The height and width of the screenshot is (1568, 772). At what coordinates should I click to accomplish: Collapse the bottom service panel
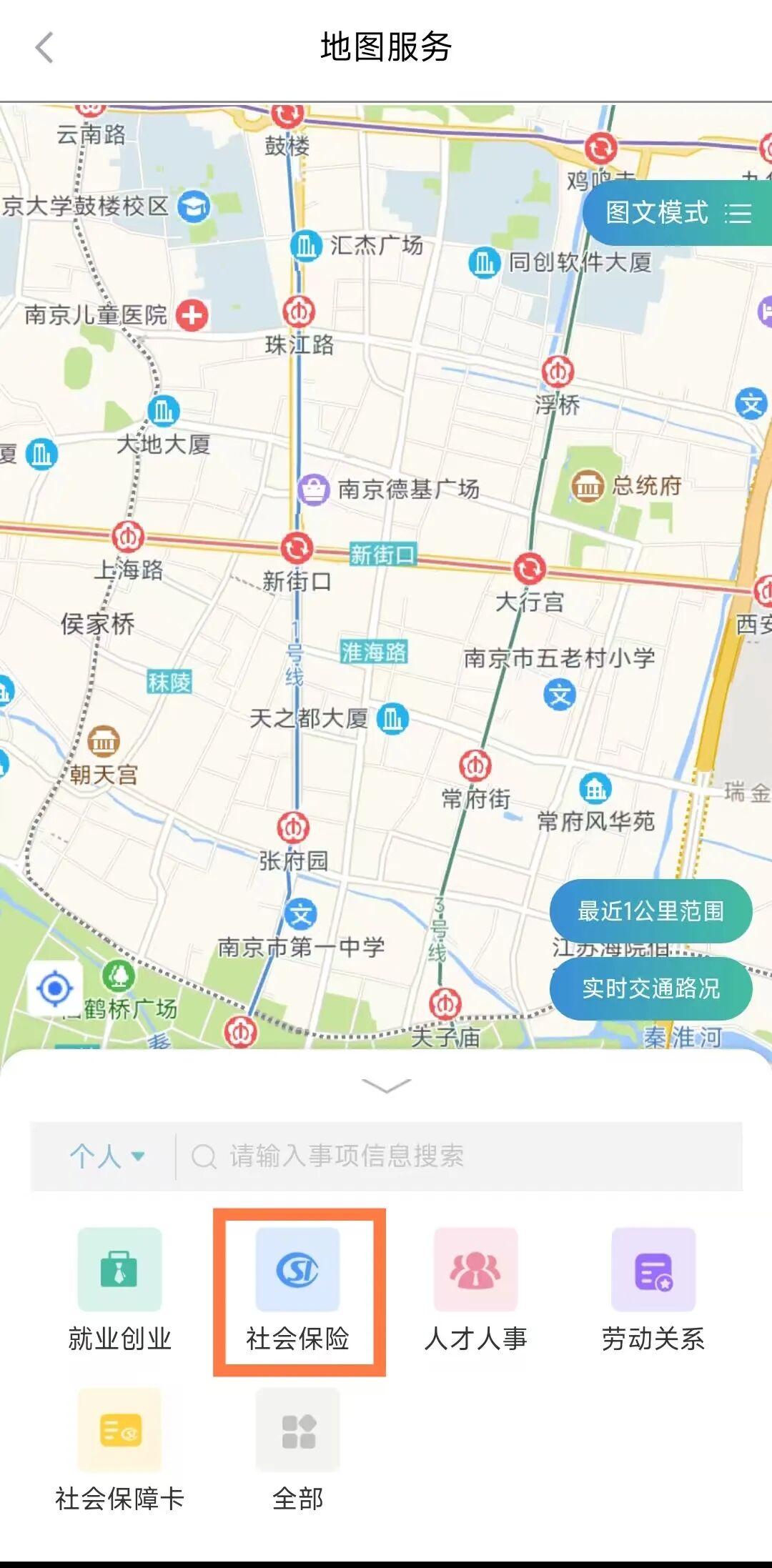point(386,1086)
